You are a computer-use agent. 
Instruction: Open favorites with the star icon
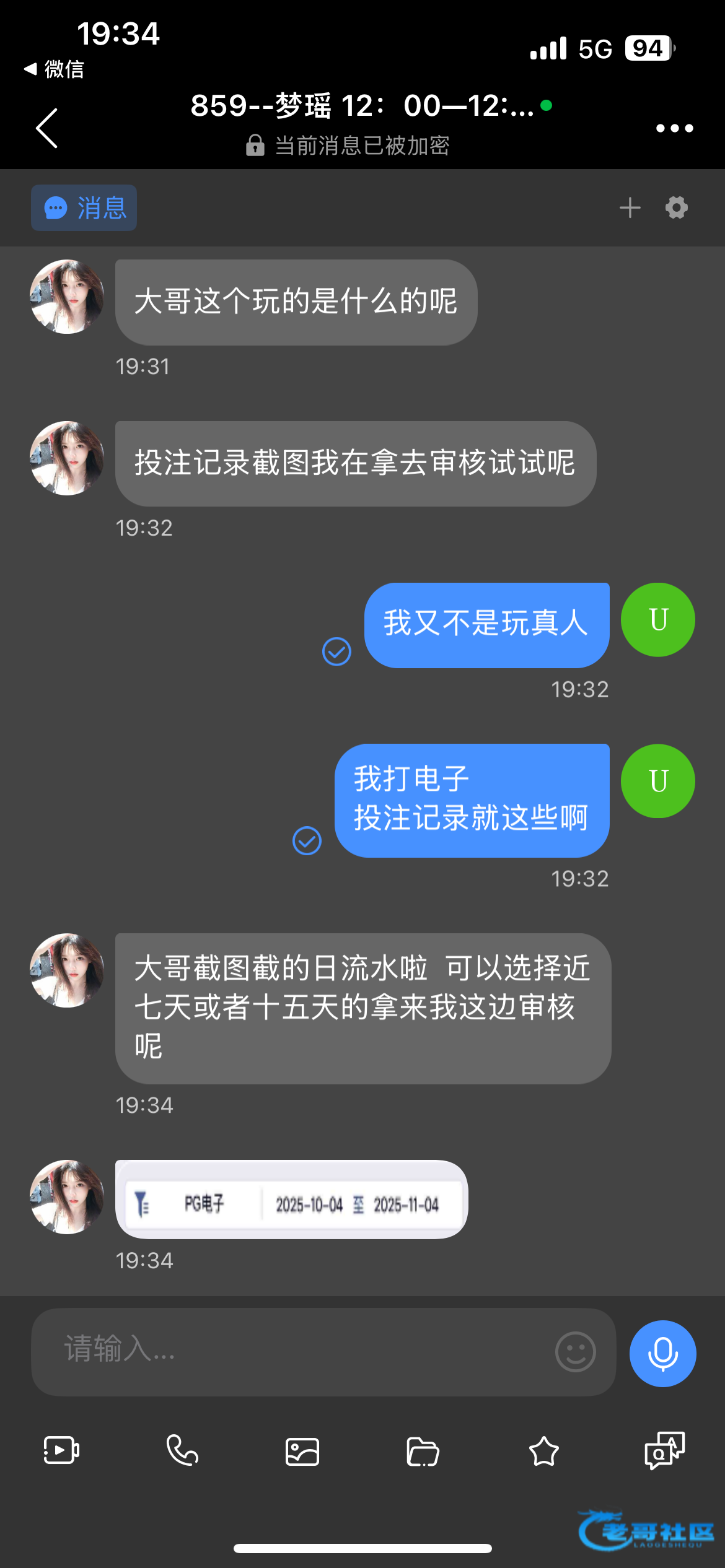(x=544, y=1451)
